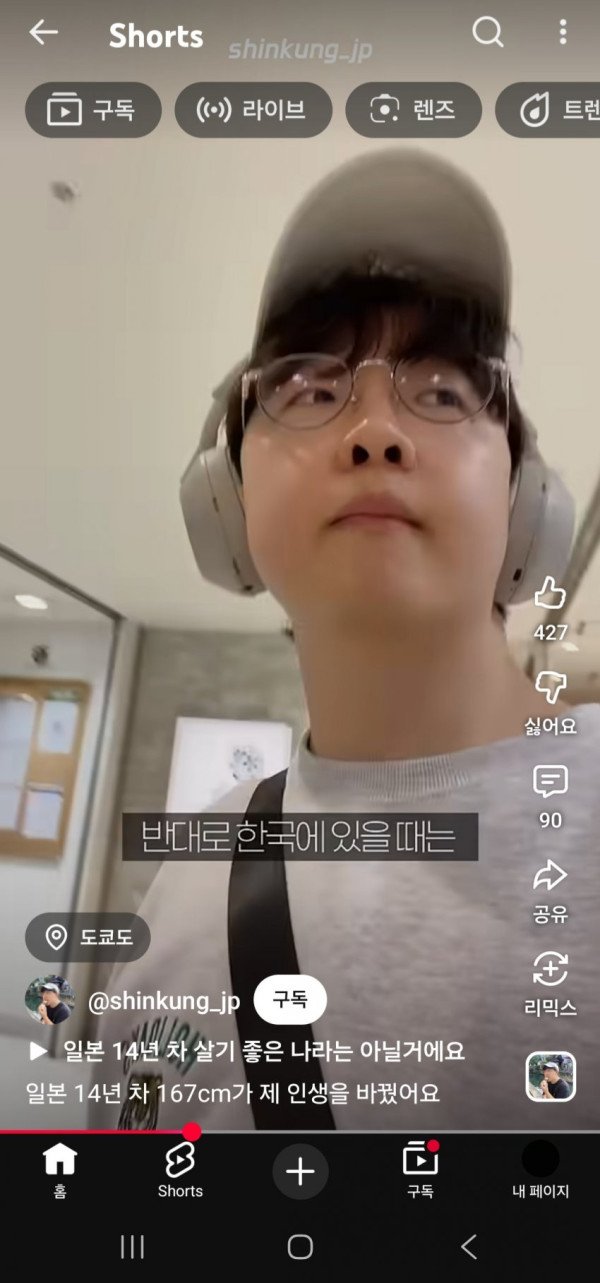Open the overflow menu at top right
Image resolution: width=600 pixels, height=1283 pixels.
click(x=563, y=33)
